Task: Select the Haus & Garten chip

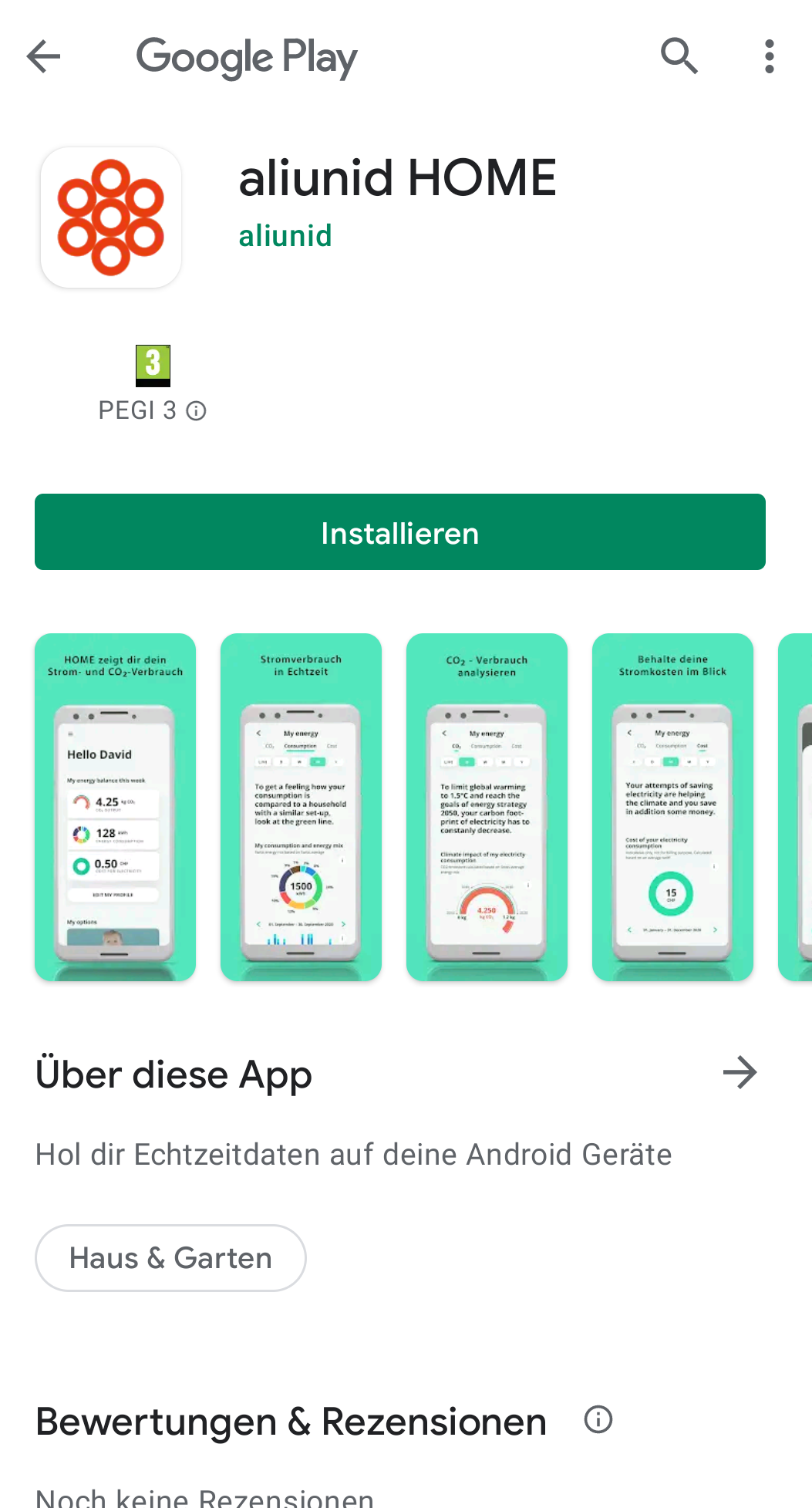Action: point(170,1258)
